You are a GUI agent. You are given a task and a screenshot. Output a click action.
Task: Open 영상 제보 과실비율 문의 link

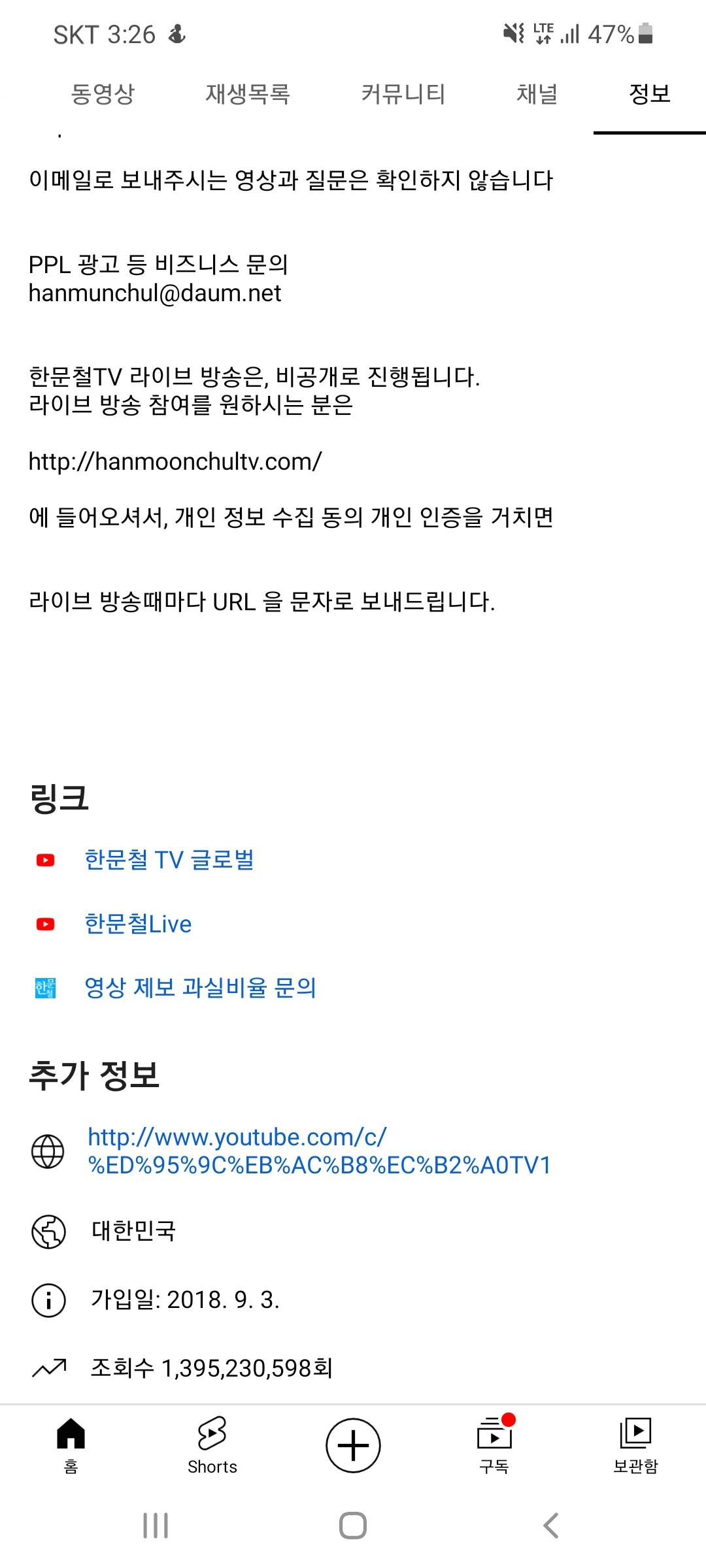(x=200, y=988)
